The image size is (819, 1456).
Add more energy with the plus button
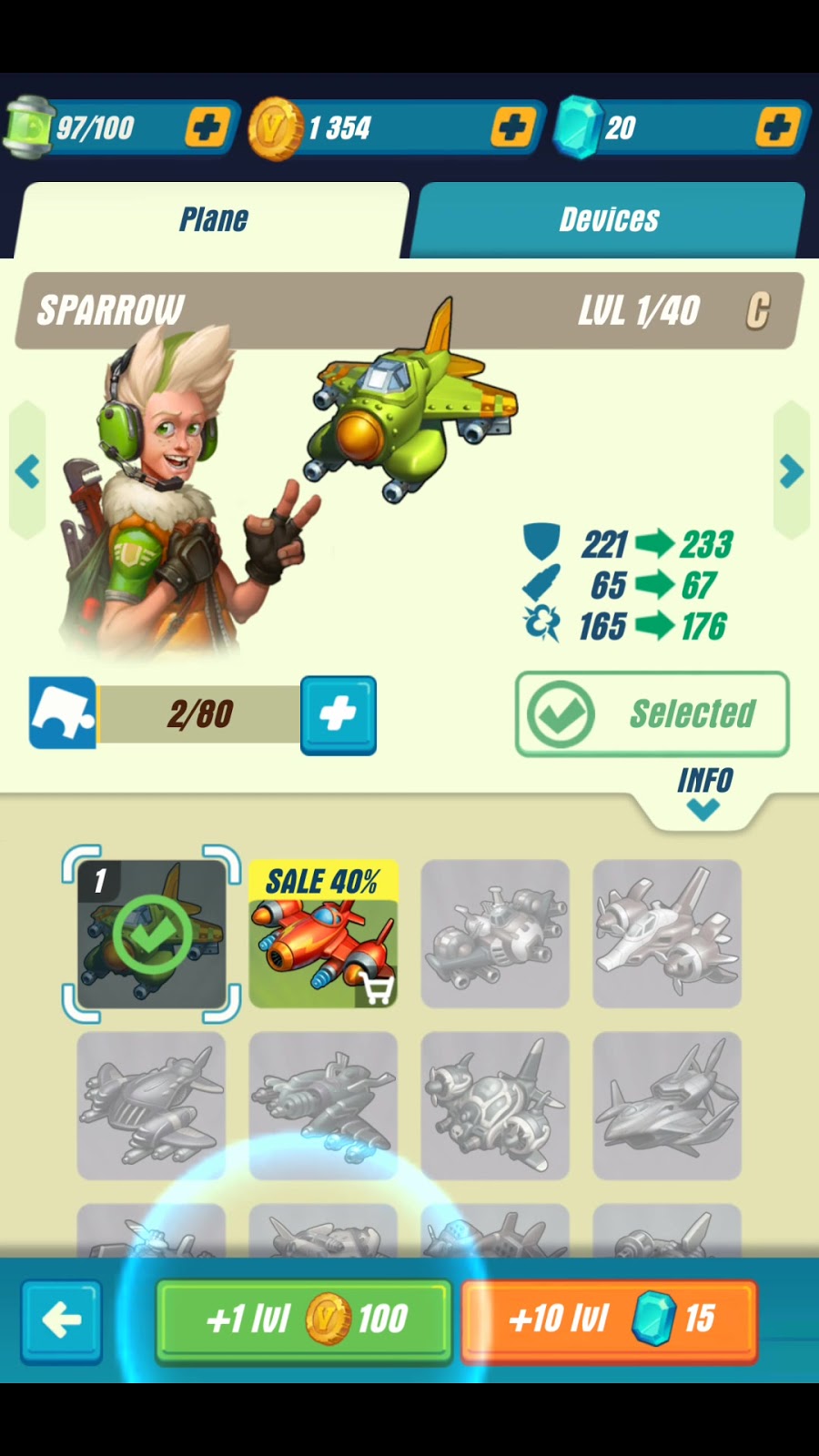(x=206, y=127)
